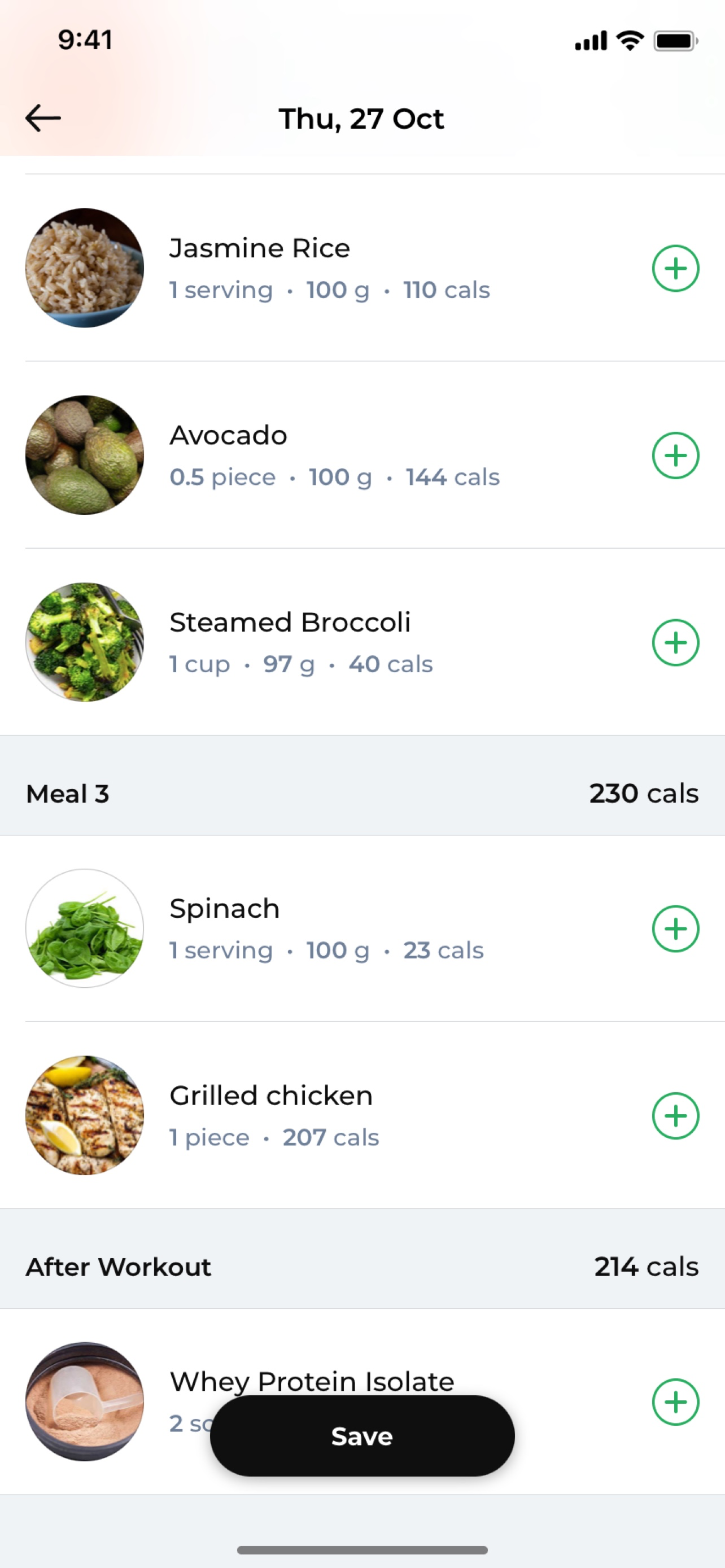
Task: Save the meal plan
Action: coord(362,1436)
